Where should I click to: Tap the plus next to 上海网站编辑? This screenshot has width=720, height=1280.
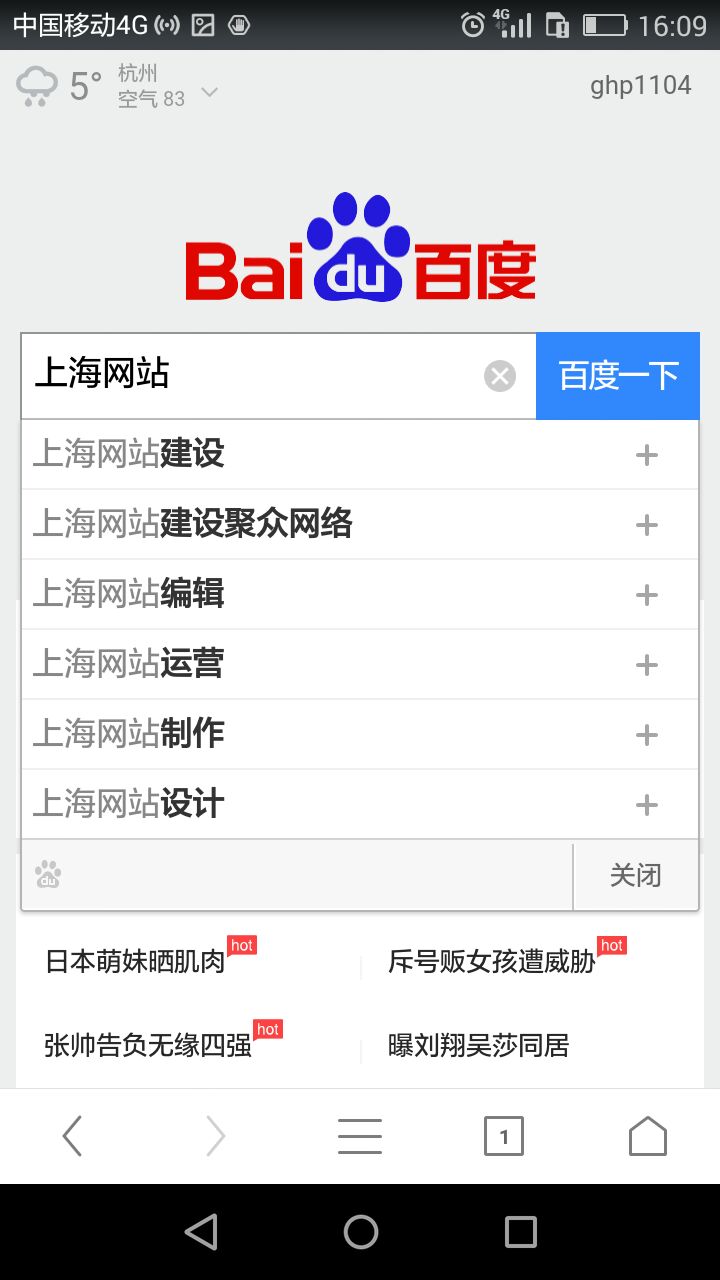[646, 594]
